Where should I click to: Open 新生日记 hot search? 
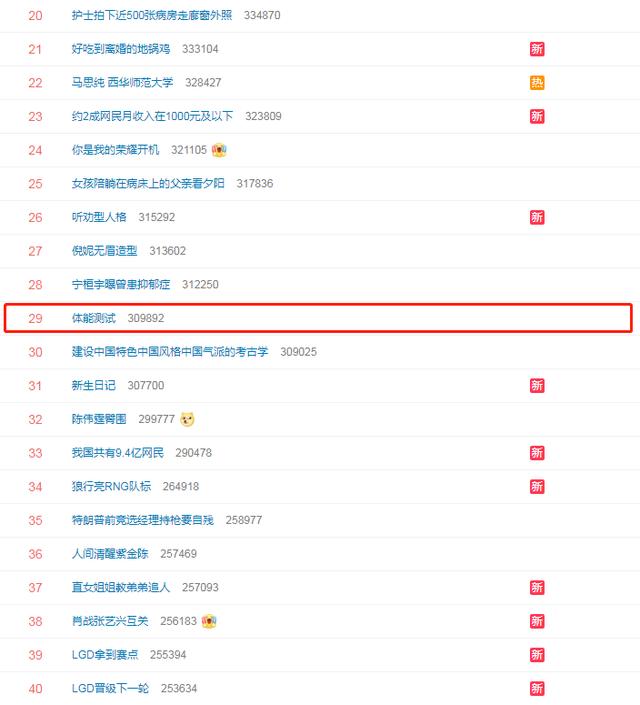[x=93, y=386]
